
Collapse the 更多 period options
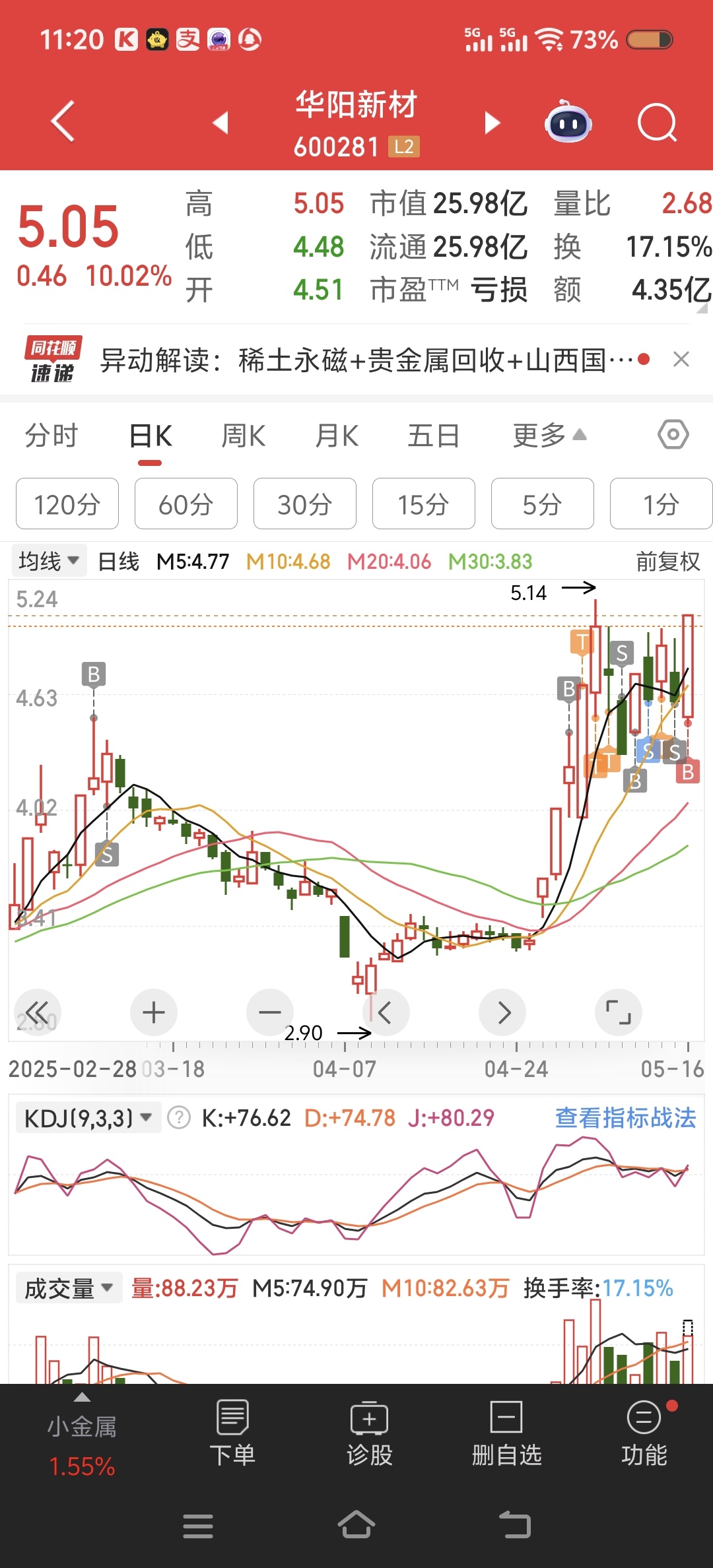coord(549,436)
